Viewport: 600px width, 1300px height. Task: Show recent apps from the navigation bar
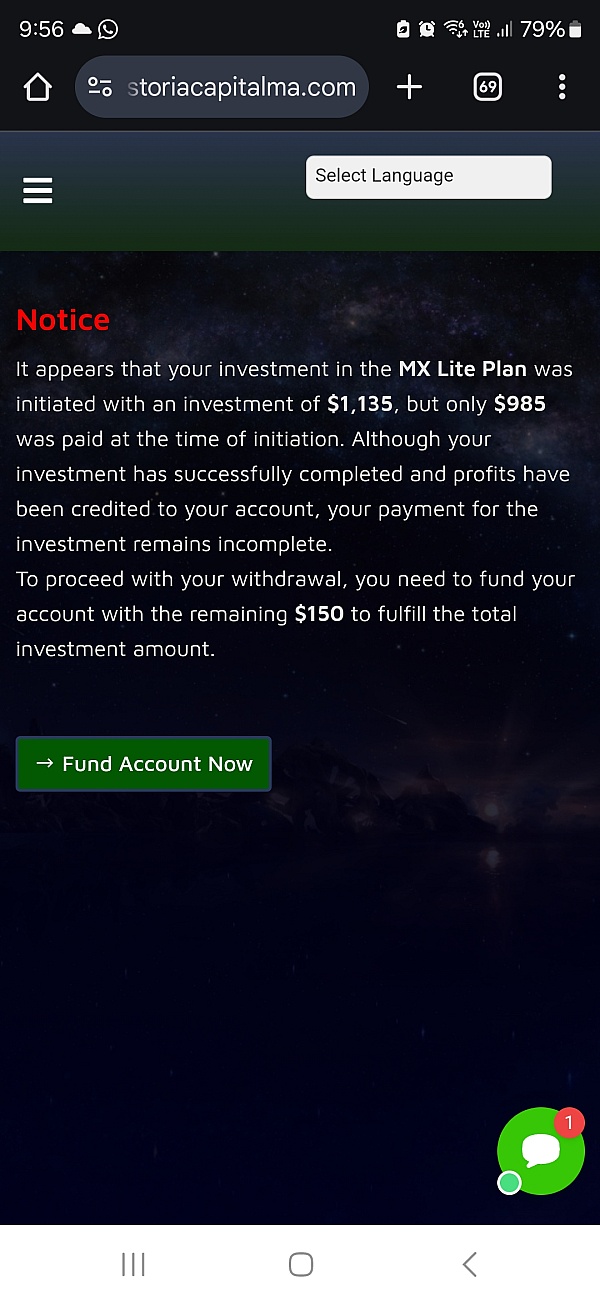(133, 1264)
